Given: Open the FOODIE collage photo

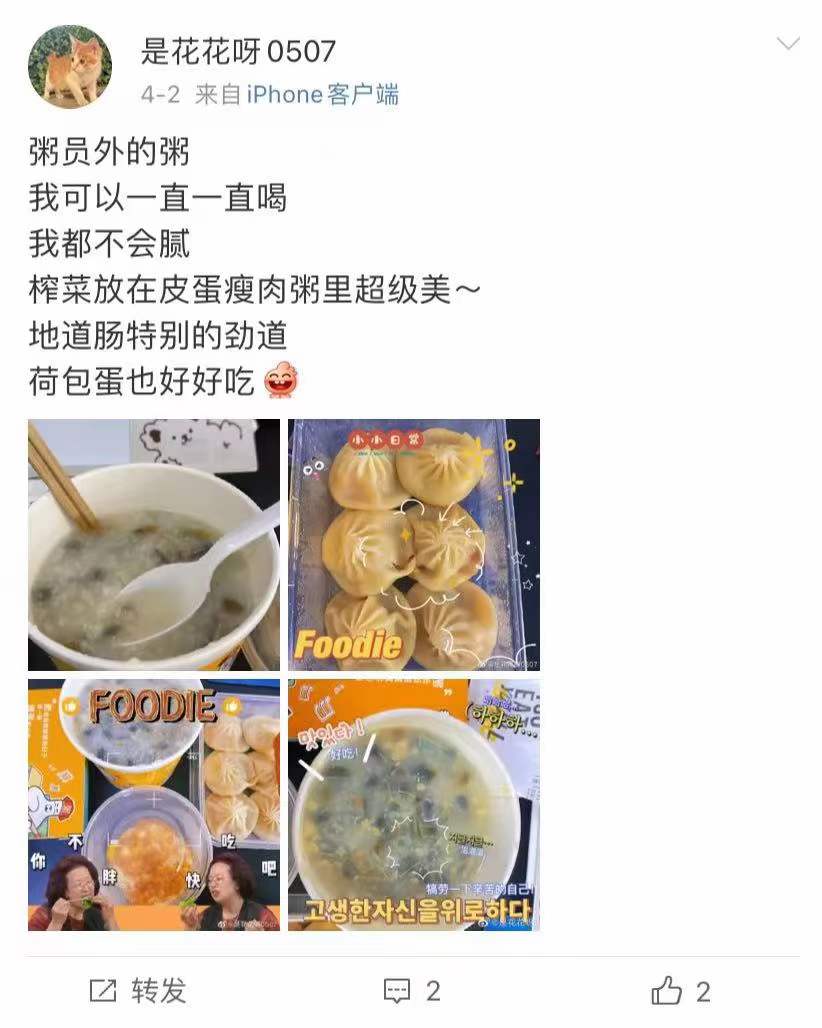Looking at the screenshot, I should point(154,805).
